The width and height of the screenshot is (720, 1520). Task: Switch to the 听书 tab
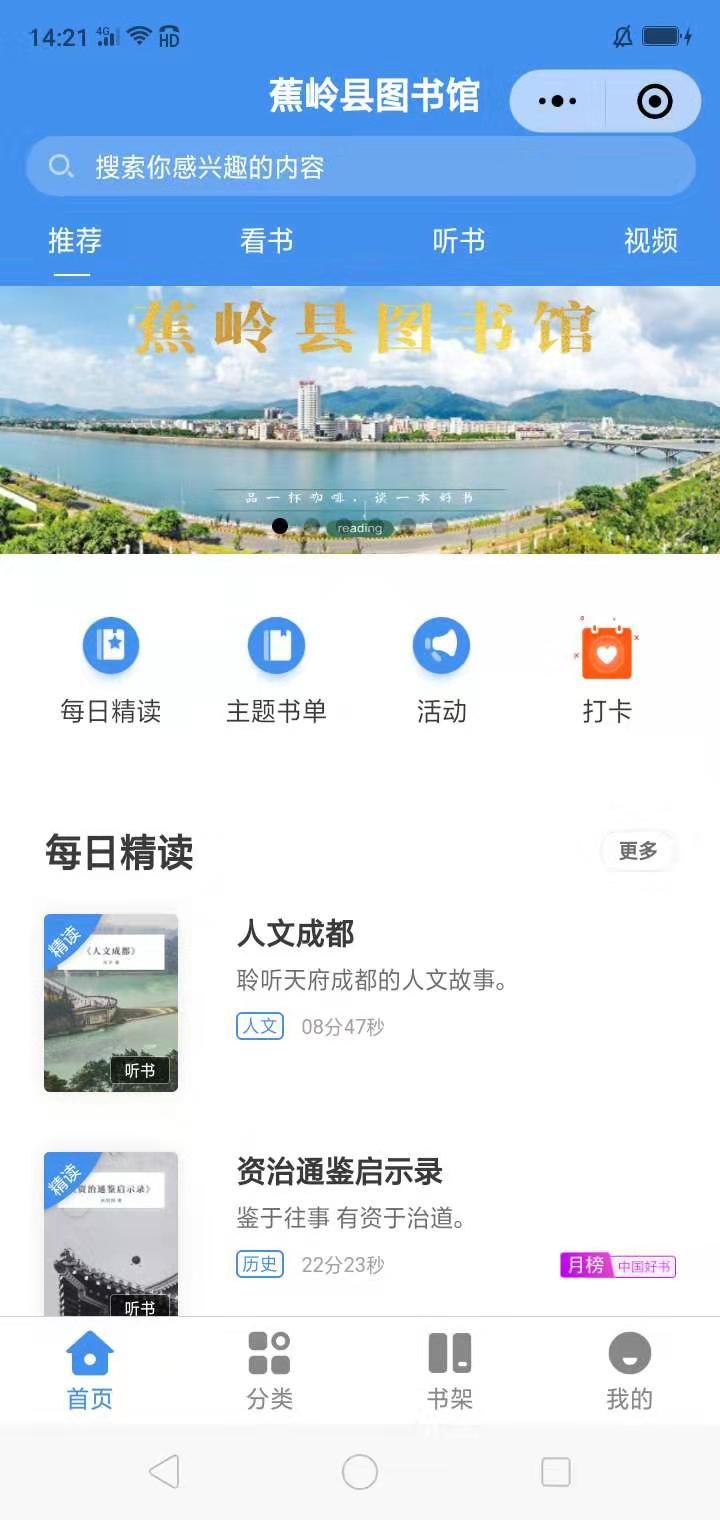click(458, 241)
